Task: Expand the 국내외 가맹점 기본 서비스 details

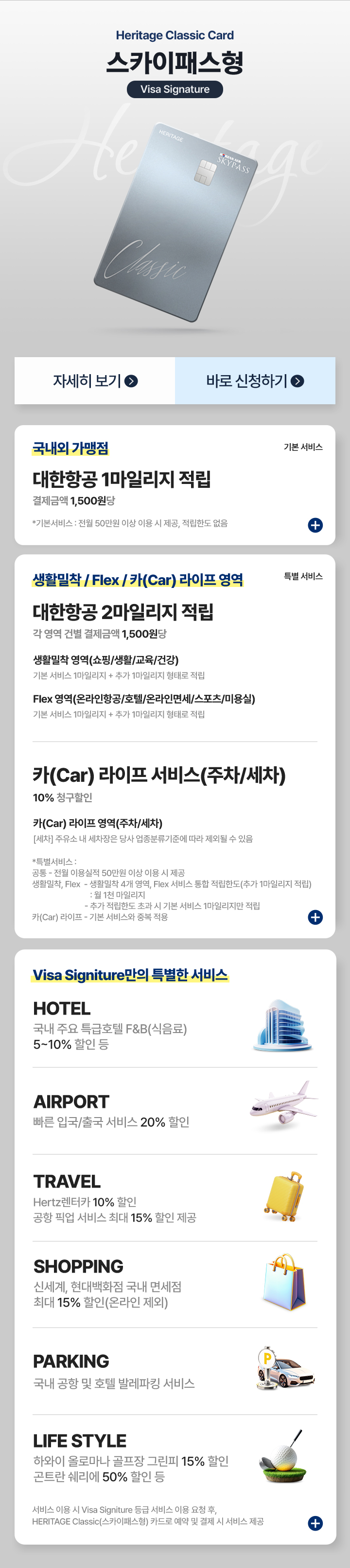Action: [315, 525]
